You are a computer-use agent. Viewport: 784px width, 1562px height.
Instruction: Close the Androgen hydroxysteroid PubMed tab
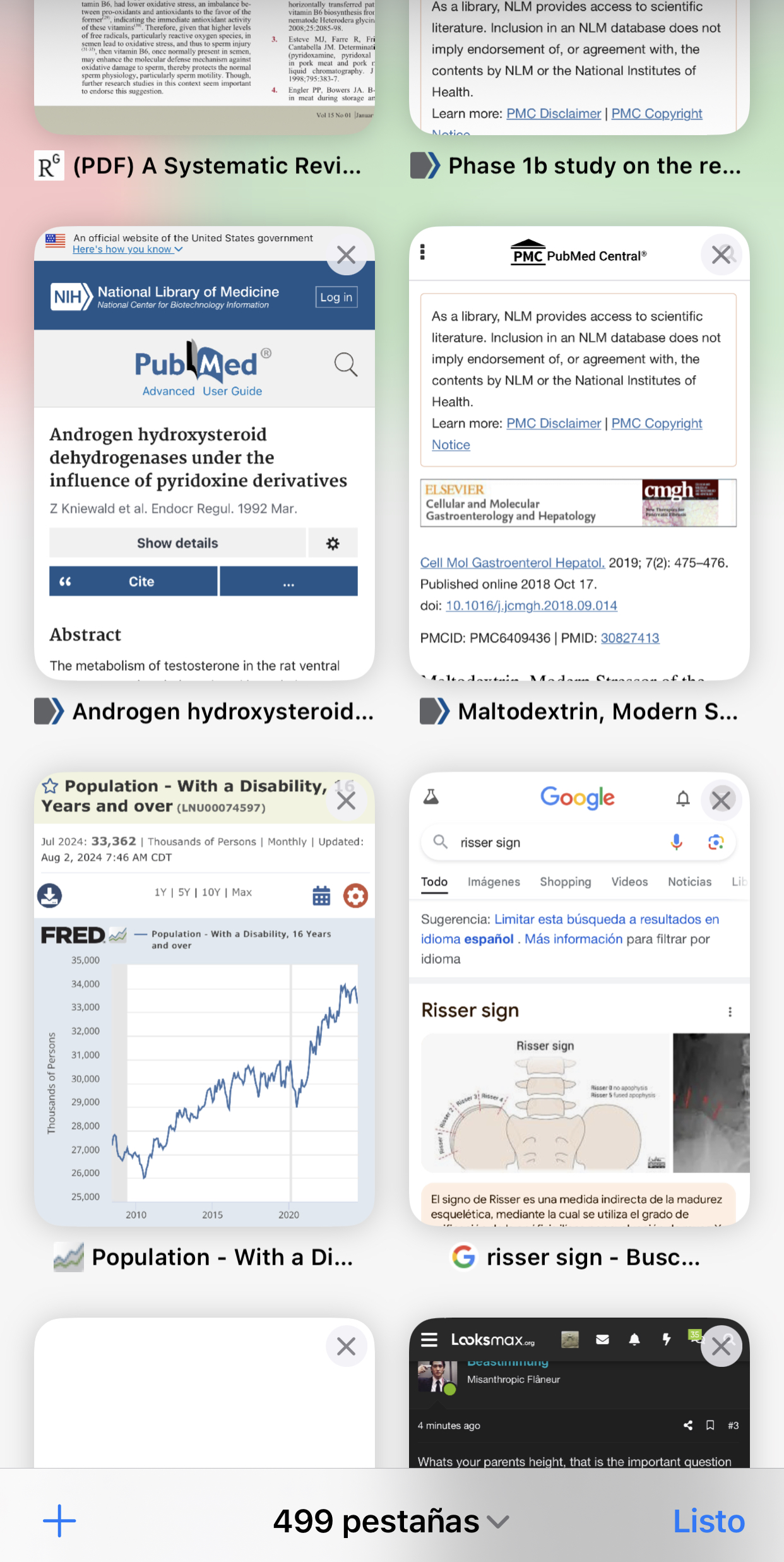pos(346,255)
